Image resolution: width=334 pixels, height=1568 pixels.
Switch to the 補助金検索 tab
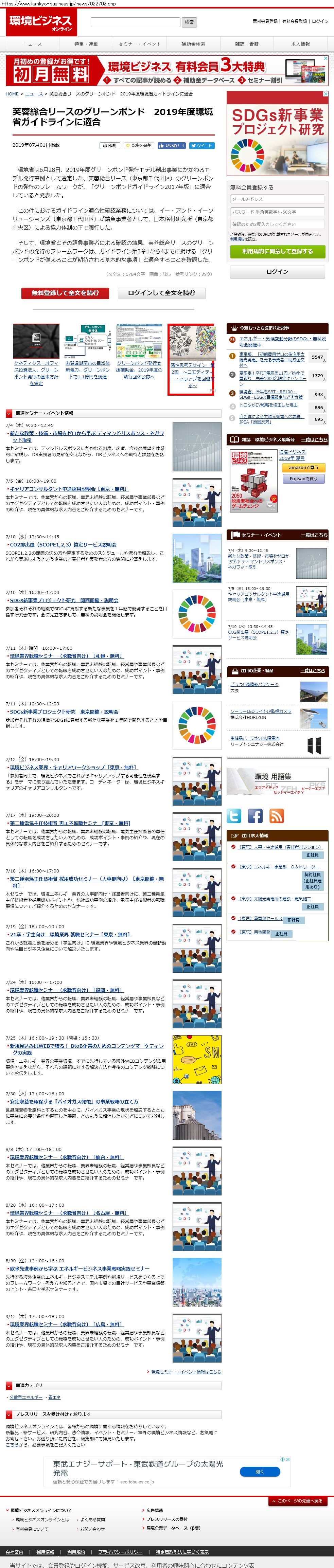coord(193,44)
